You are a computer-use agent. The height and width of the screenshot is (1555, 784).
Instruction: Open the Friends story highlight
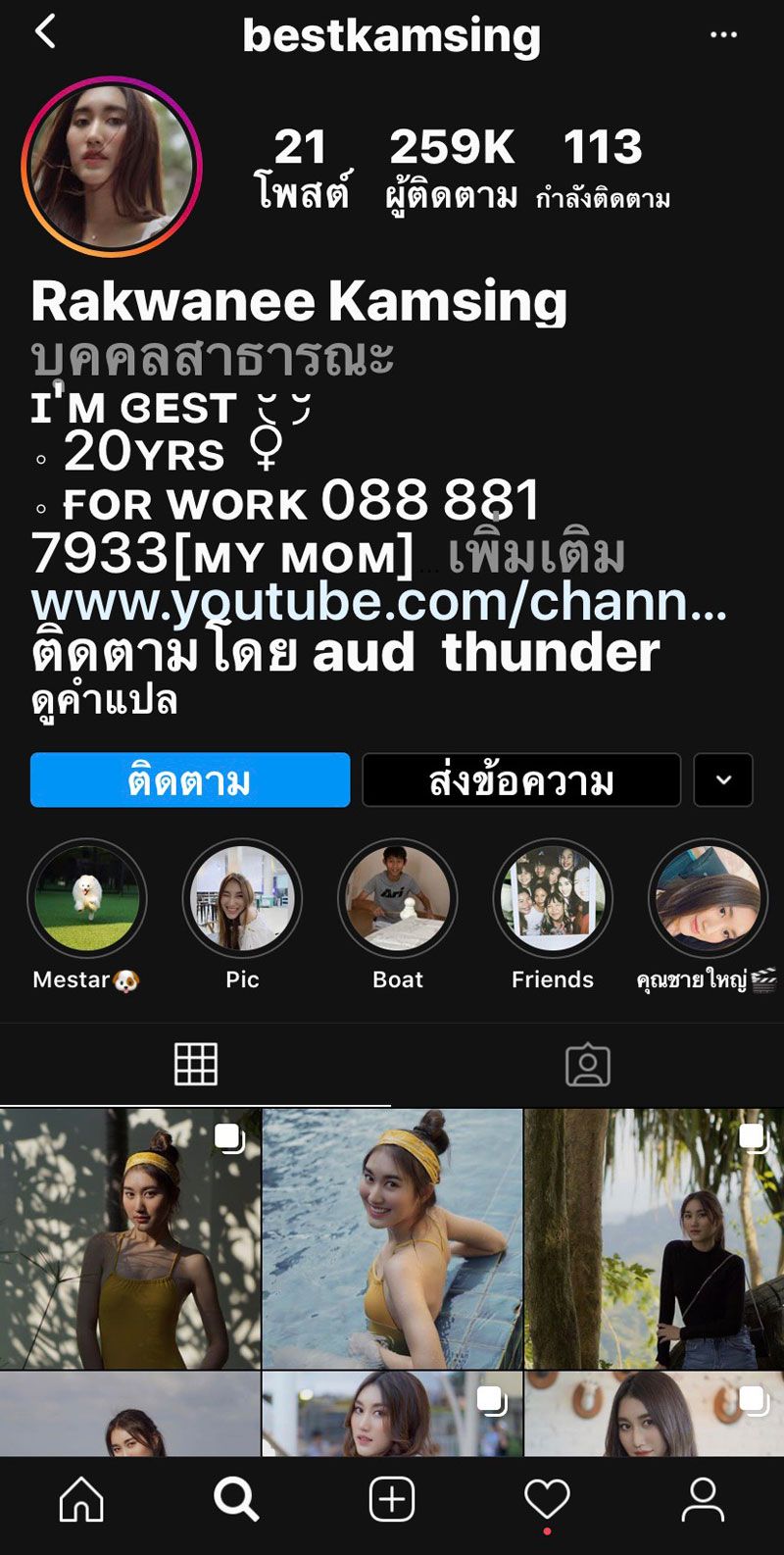pyautogui.click(x=553, y=898)
